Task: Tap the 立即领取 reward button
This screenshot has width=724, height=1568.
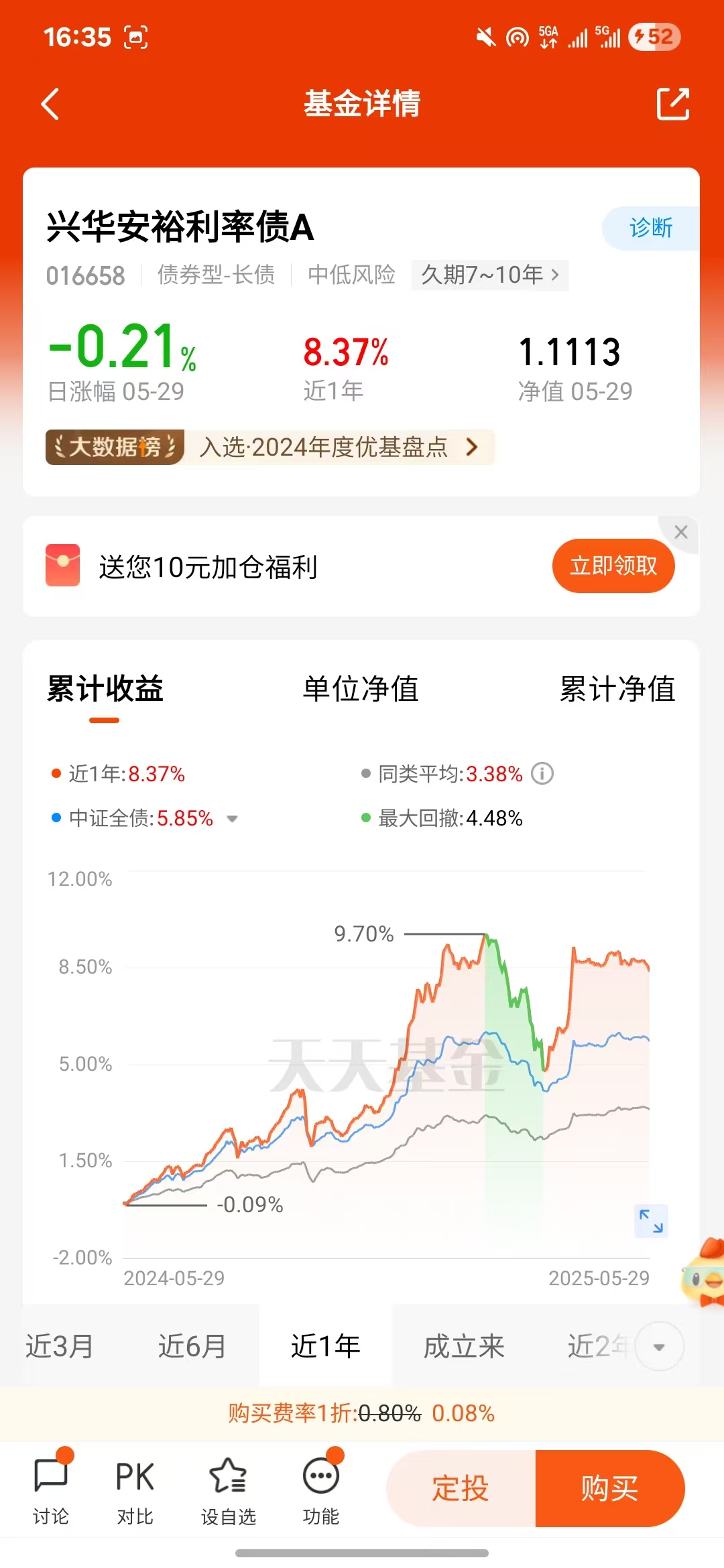Action: click(x=612, y=566)
